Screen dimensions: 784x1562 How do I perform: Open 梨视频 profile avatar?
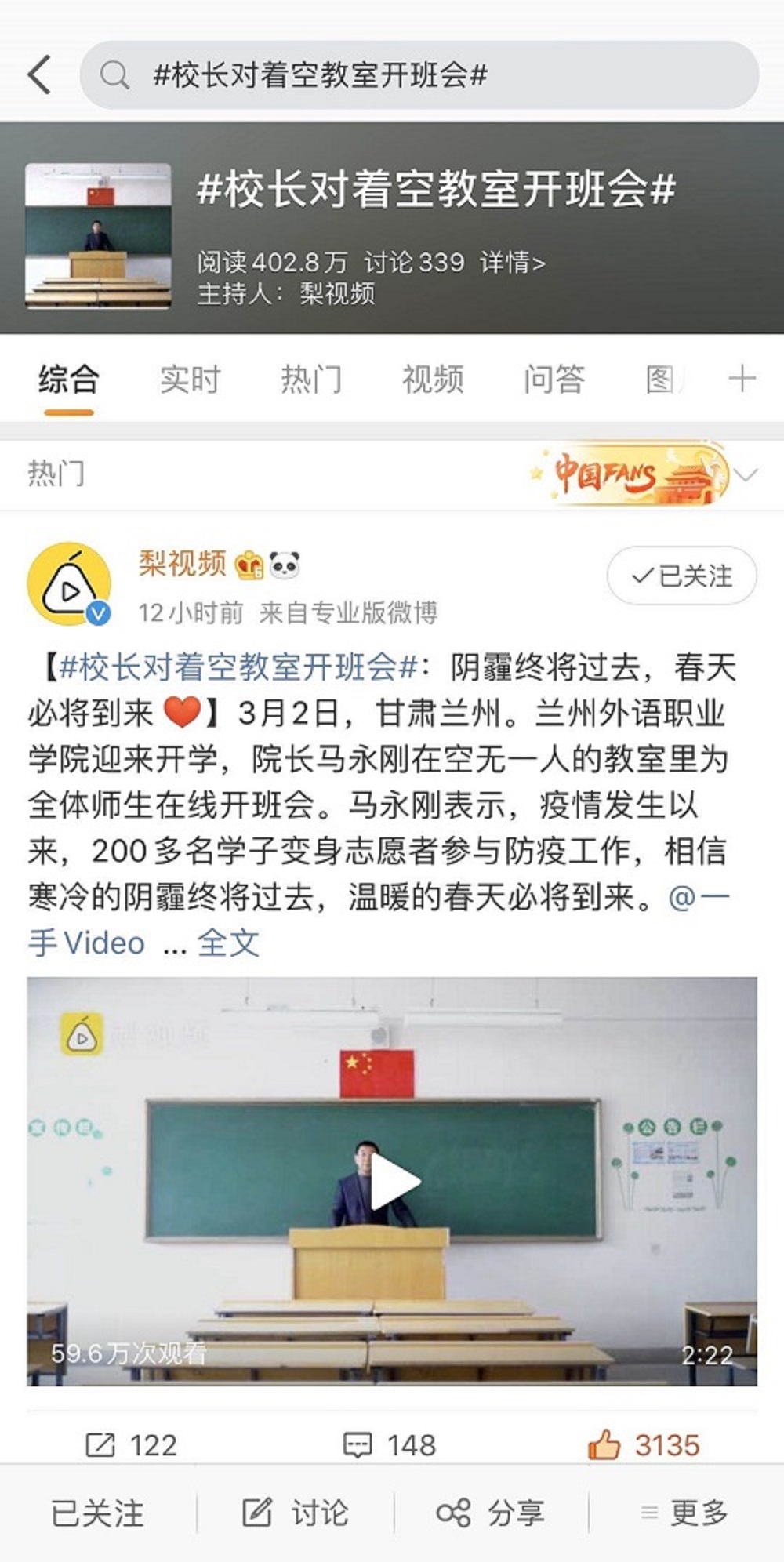click(x=69, y=584)
